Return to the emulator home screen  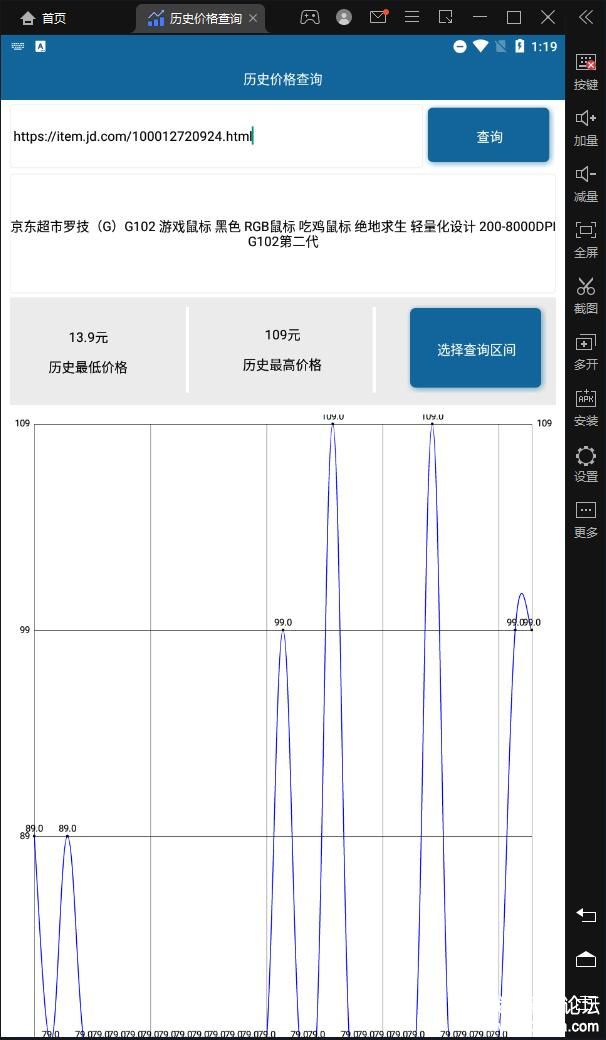click(586, 960)
